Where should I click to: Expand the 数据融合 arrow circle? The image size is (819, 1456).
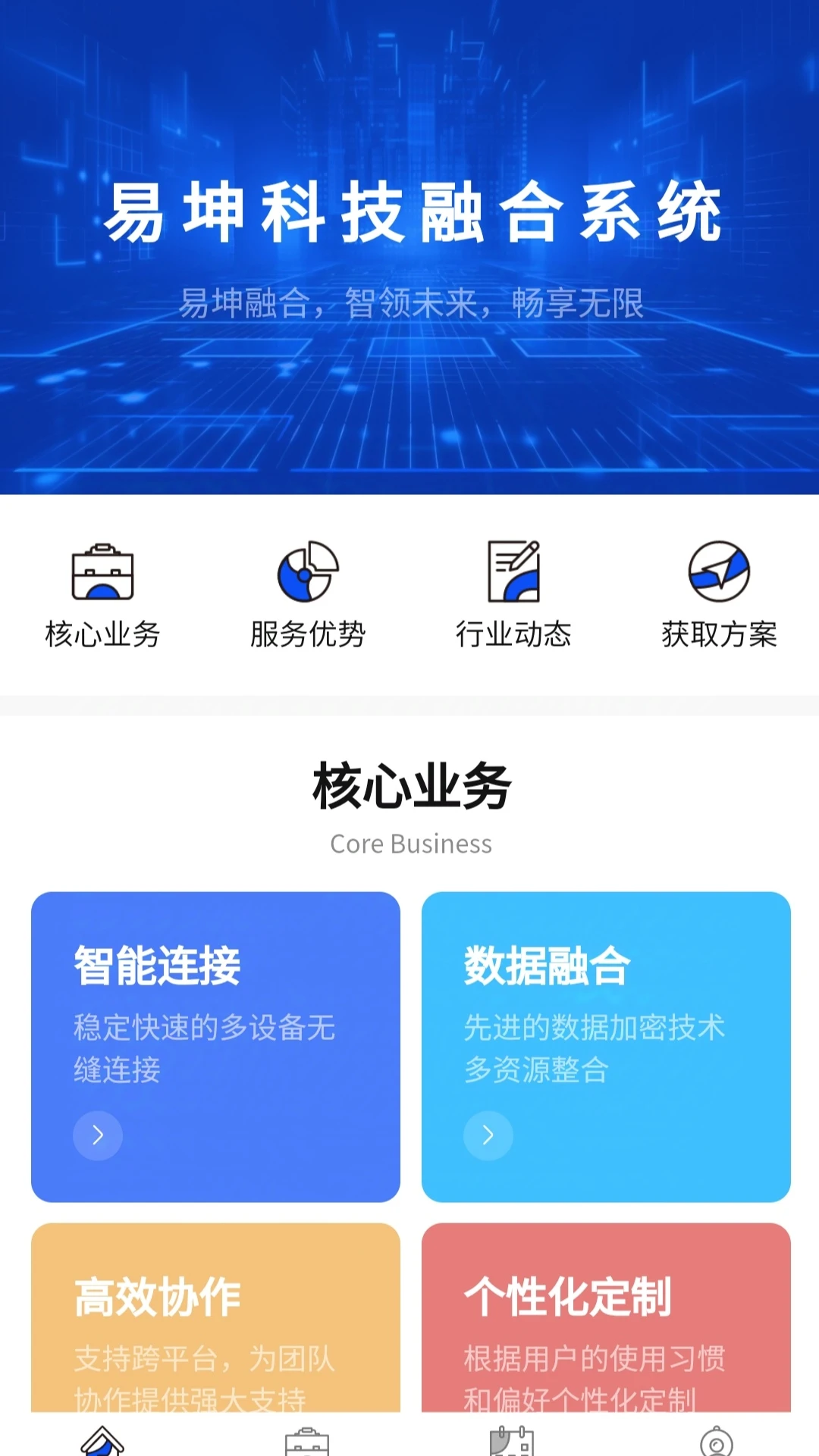488,1135
